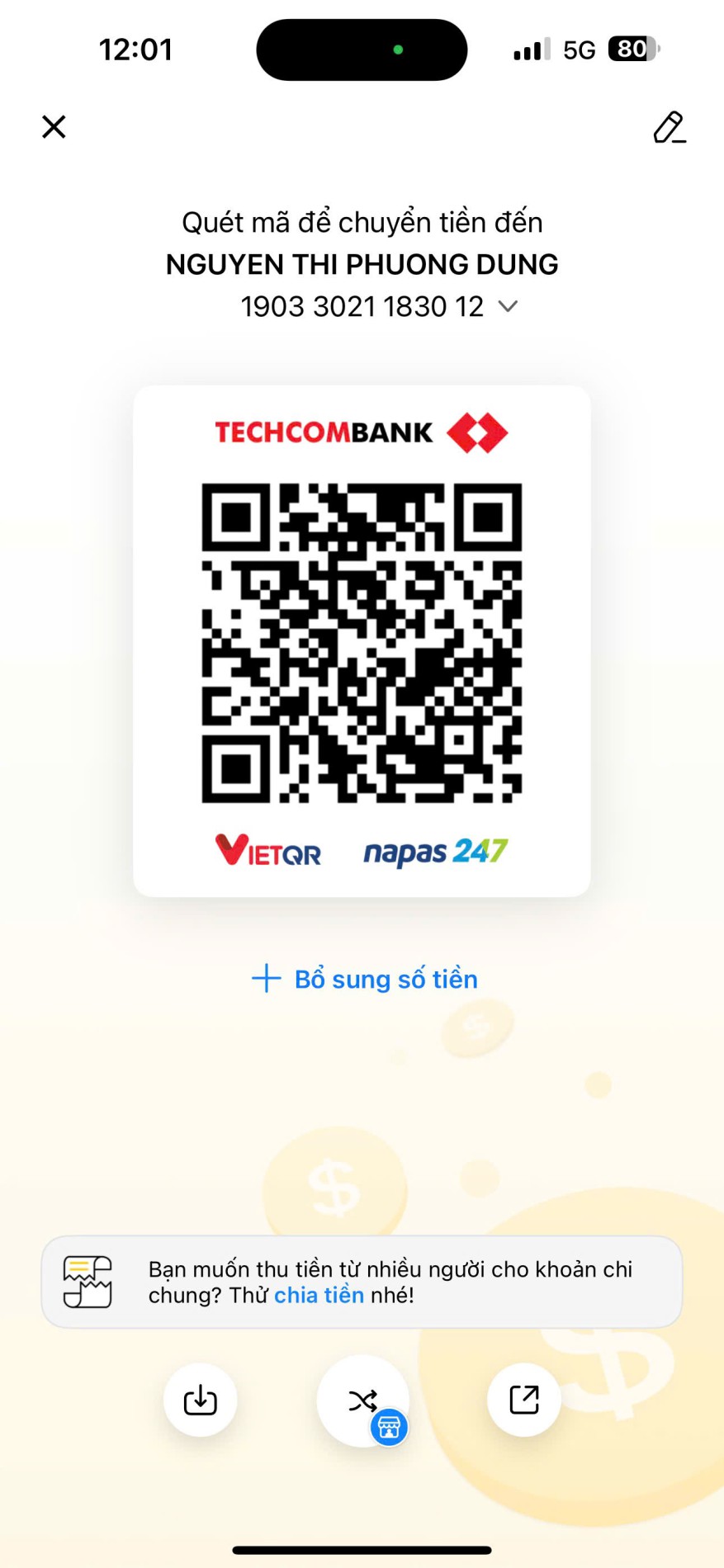Image resolution: width=724 pixels, height=1568 pixels.
Task: Tap 'Bổ sung số tiền' to add amount
Action: tap(364, 979)
